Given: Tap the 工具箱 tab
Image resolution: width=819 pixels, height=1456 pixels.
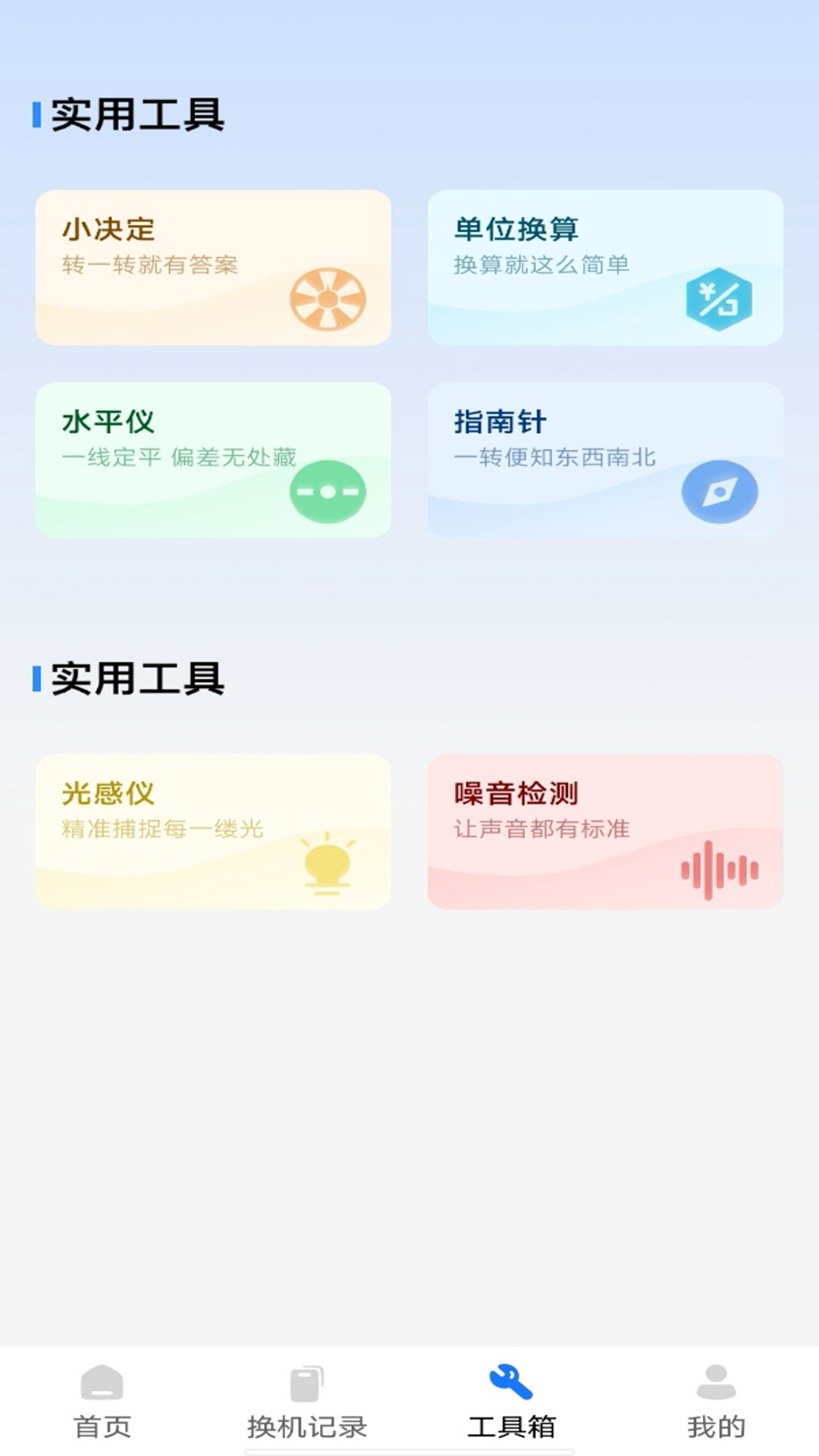Looking at the screenshot, I should point(512,1402).
